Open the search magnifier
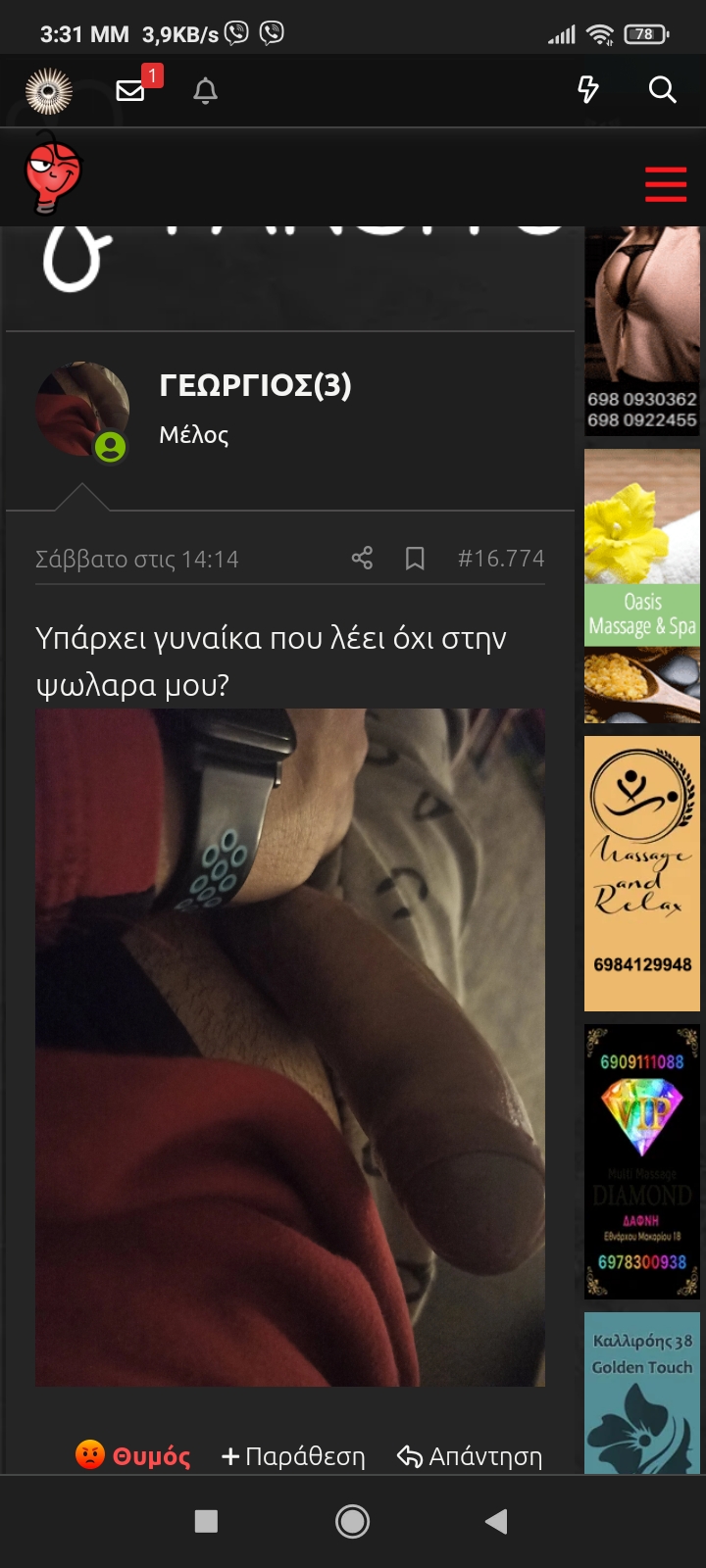Image resolution: width=706 pixels, height=1568 pixels. pos(663,90)
